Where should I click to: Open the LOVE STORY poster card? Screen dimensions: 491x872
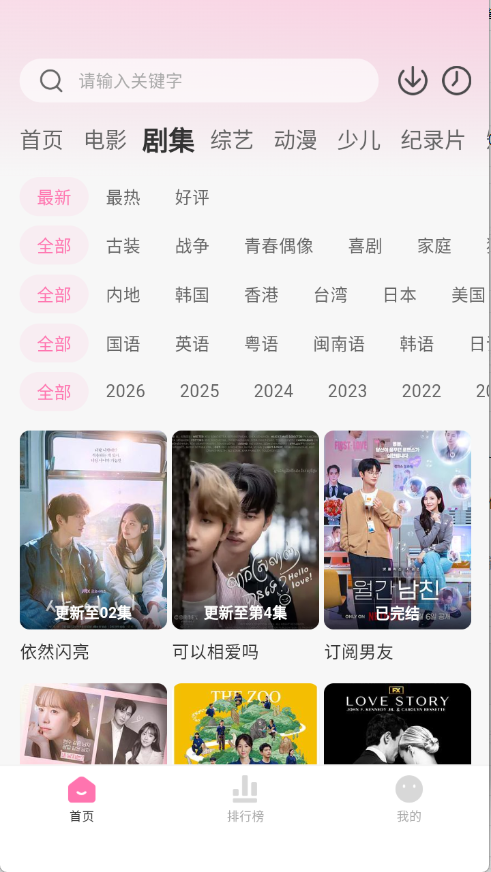(398, 724)
